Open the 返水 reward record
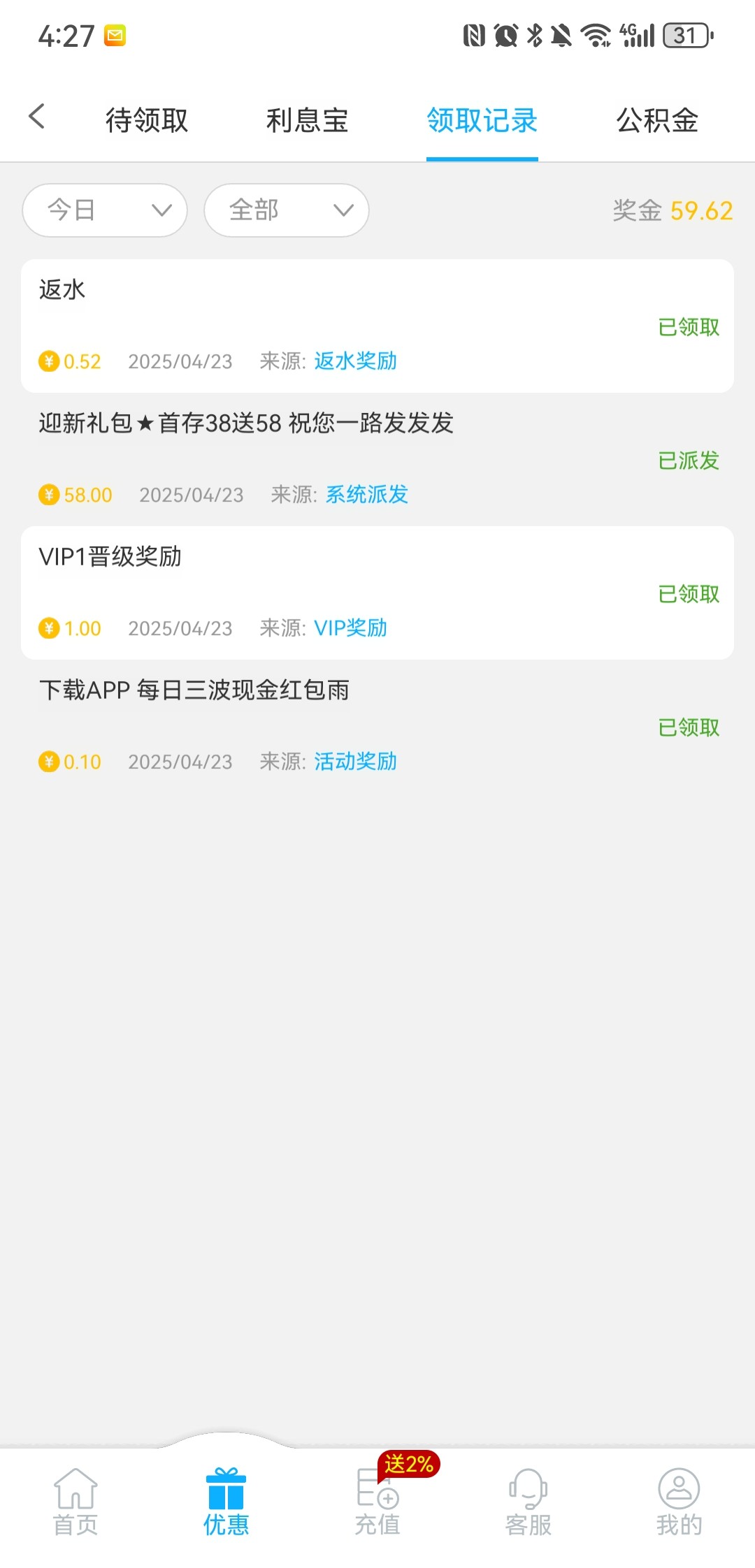755x1568 pixels. tap(377, 326)
